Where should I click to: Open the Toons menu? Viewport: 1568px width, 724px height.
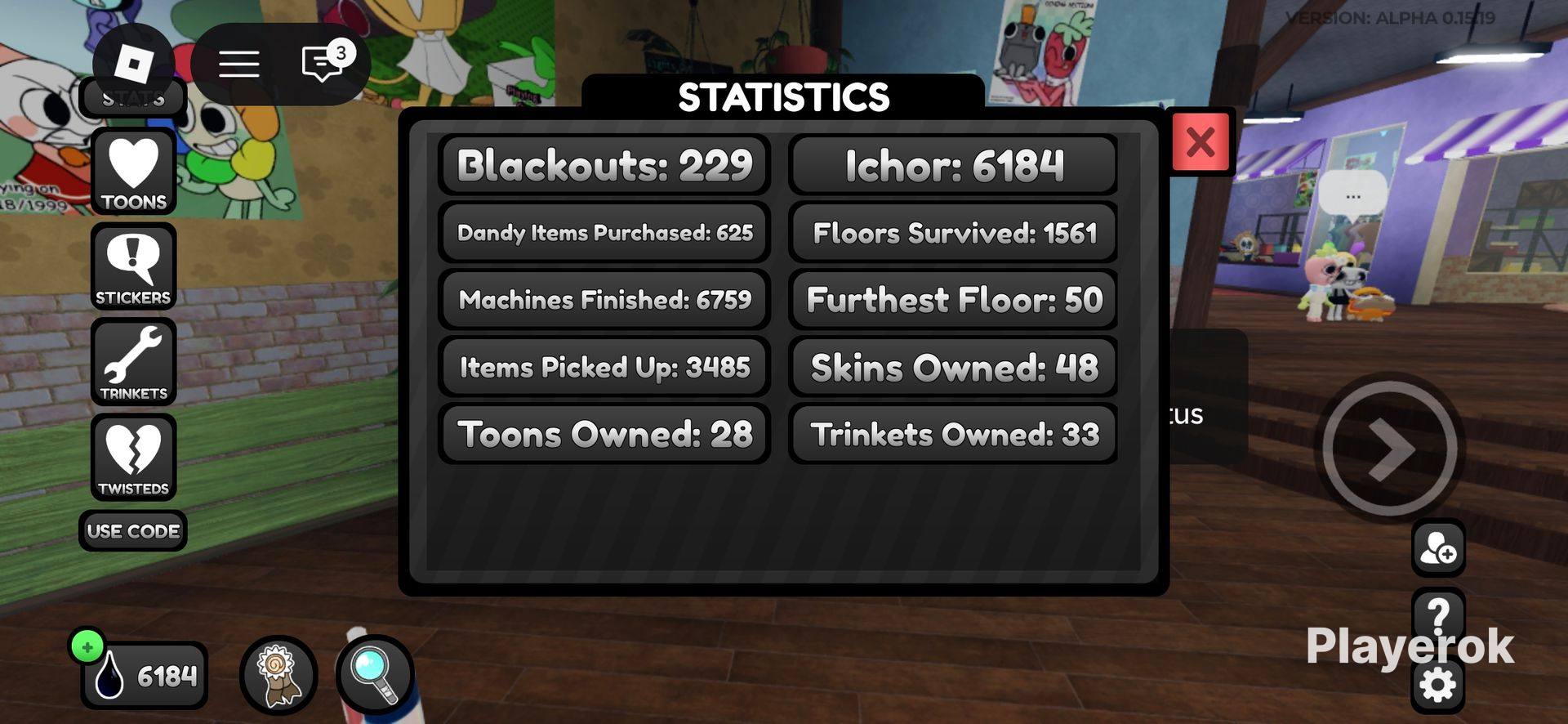[134, 172]
